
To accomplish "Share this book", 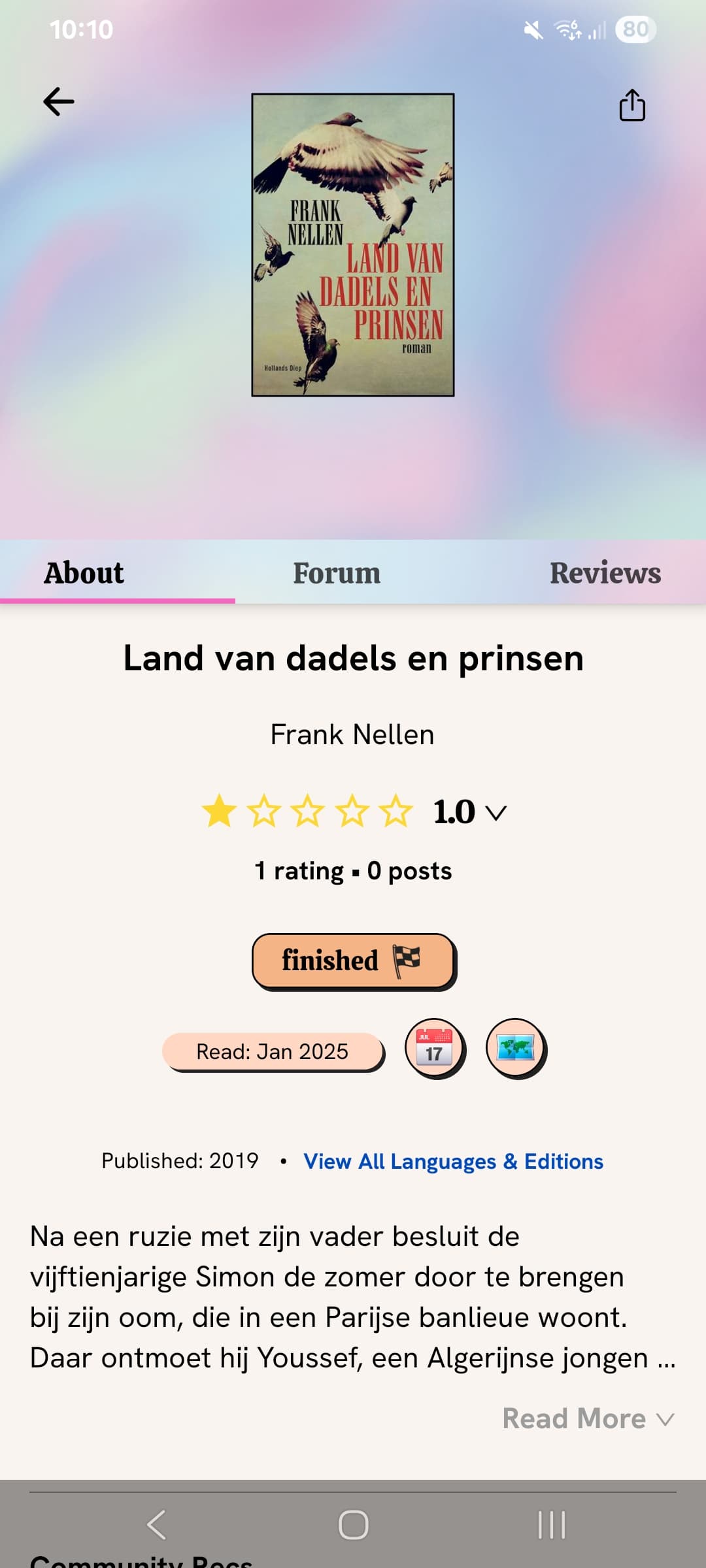I will (x=631, y=105).
